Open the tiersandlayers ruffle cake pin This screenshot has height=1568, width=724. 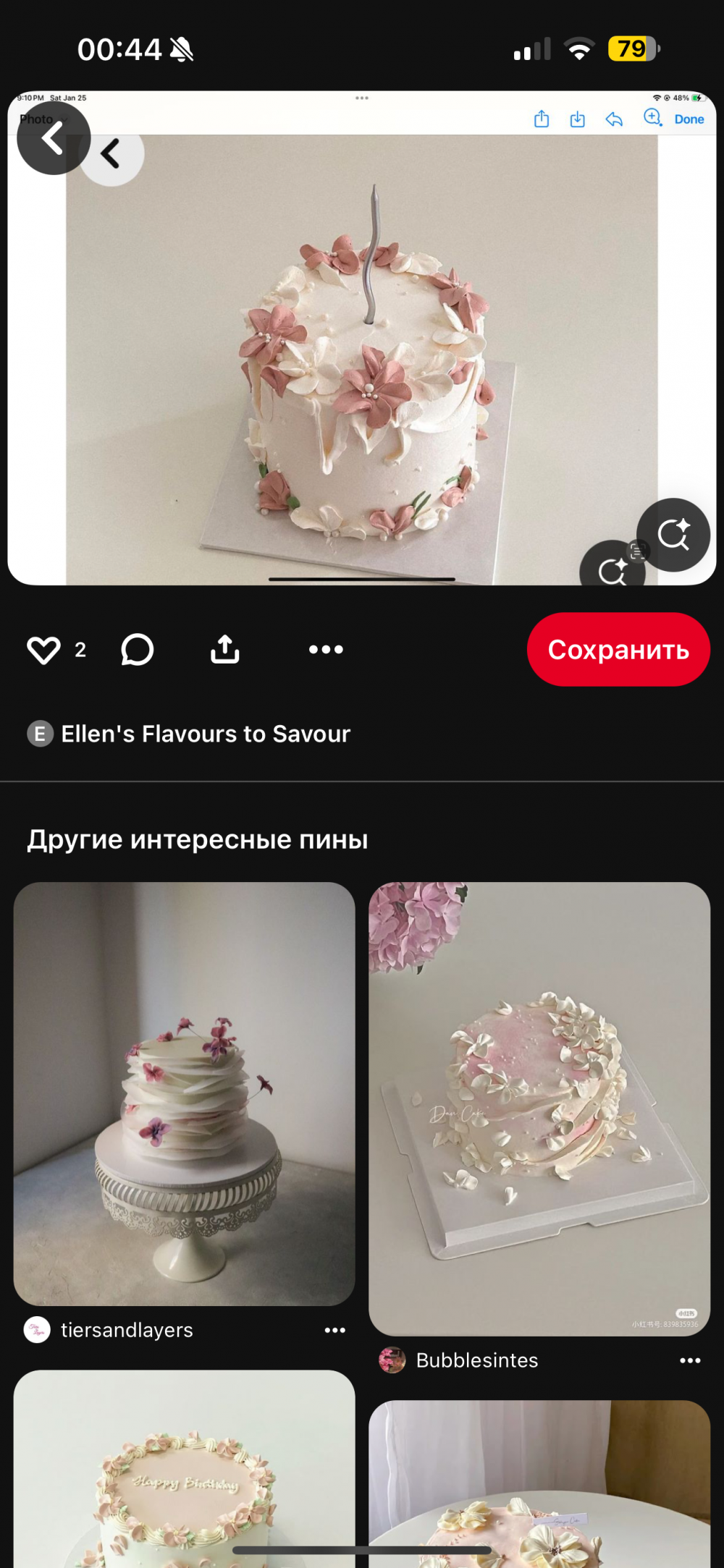[x=184, y=1093]
